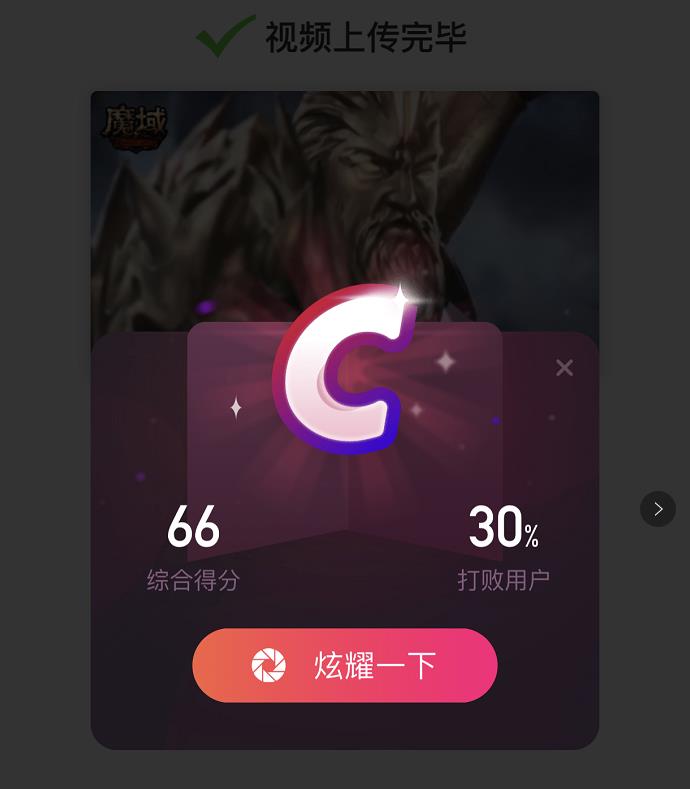Tap the 炫耀一下 share button

344,665
